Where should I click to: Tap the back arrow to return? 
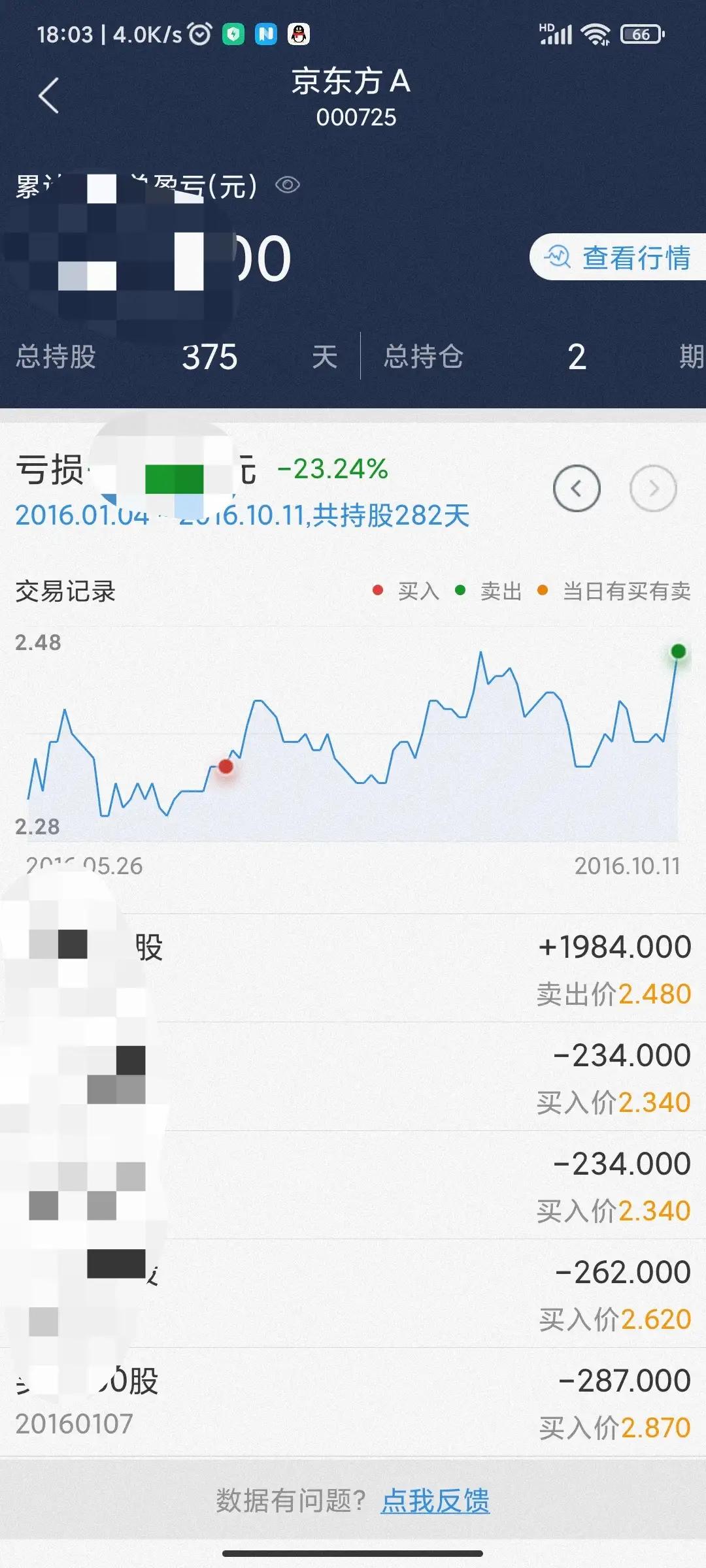pos(48,95)
